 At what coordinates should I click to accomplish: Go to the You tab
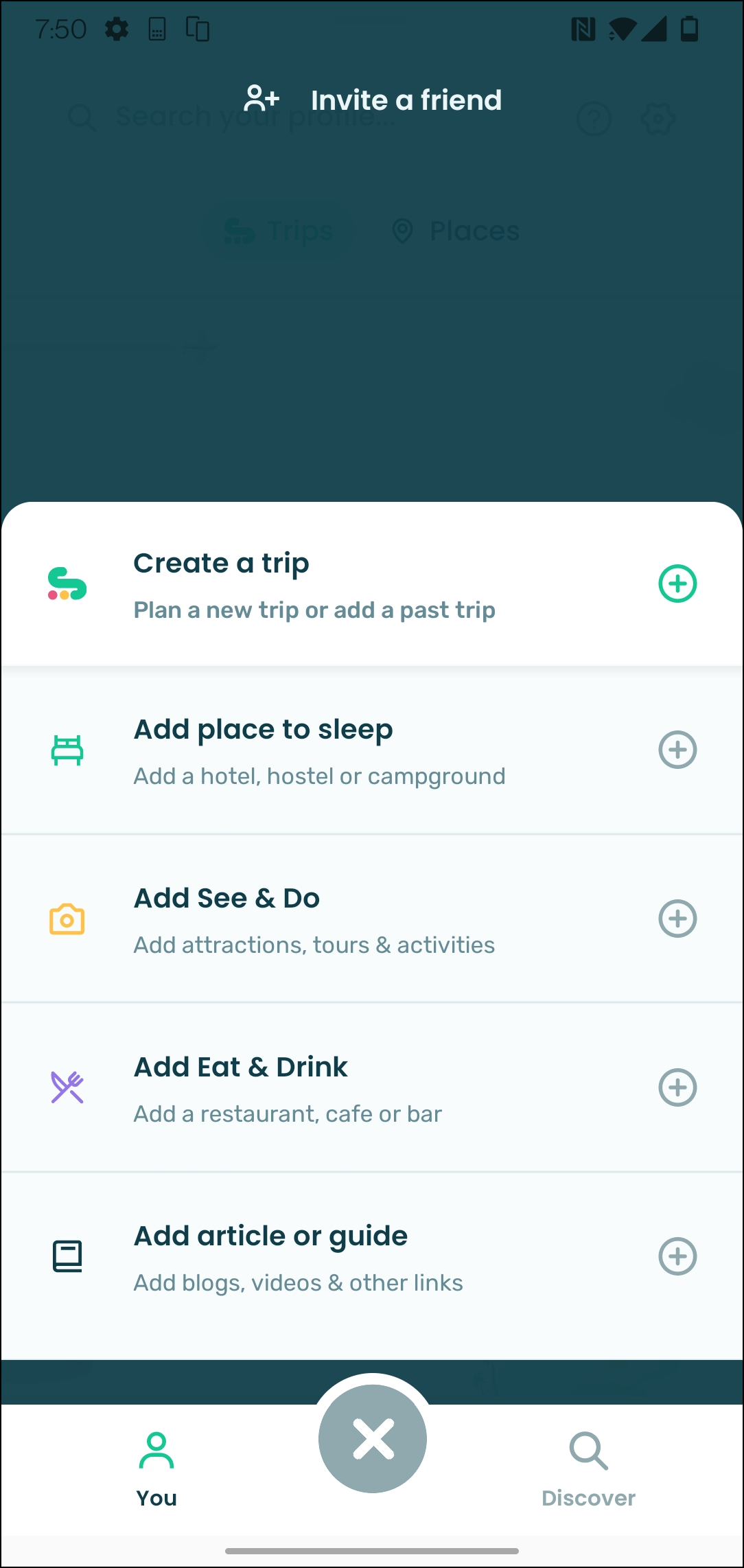coord(156,1469)
